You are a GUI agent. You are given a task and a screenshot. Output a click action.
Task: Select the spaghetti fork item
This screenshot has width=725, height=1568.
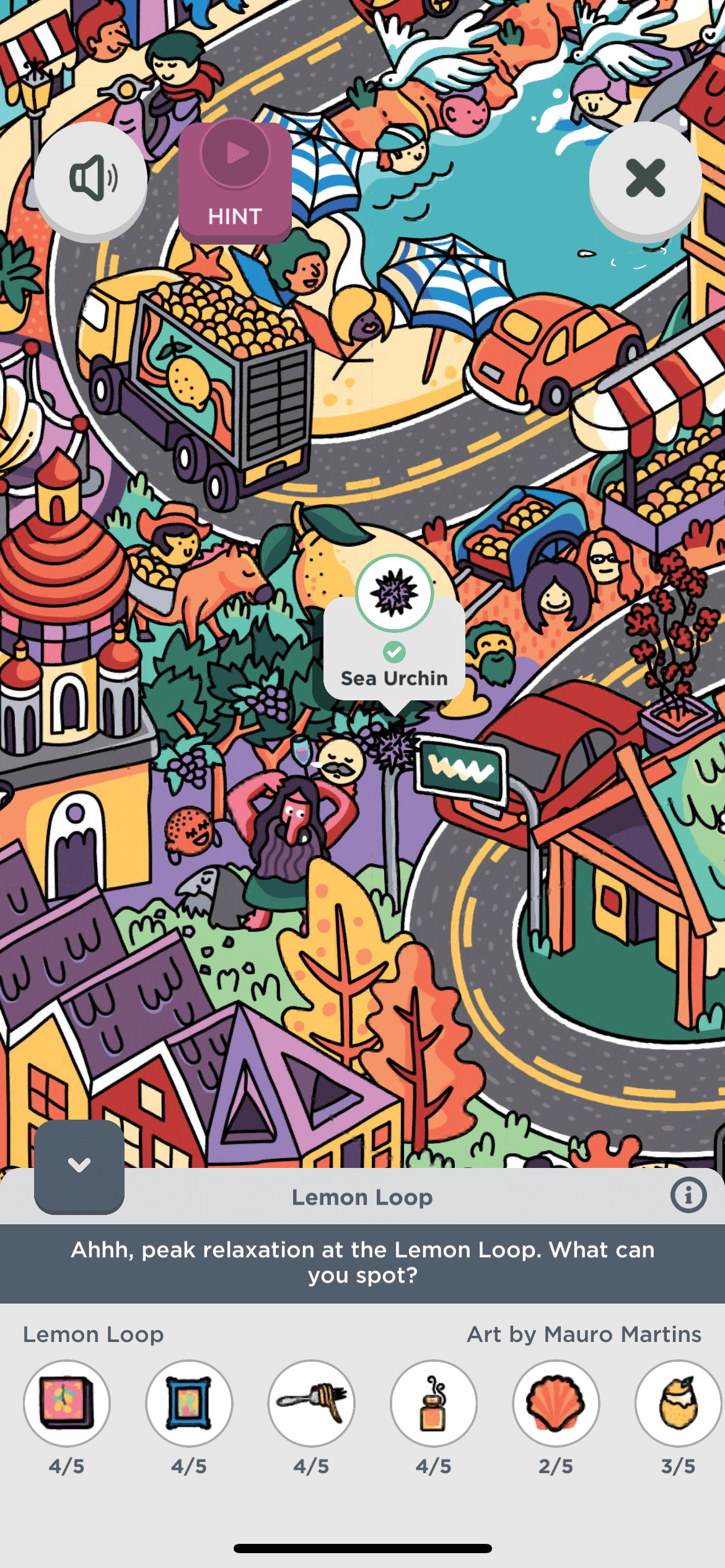click(311, 1403)
